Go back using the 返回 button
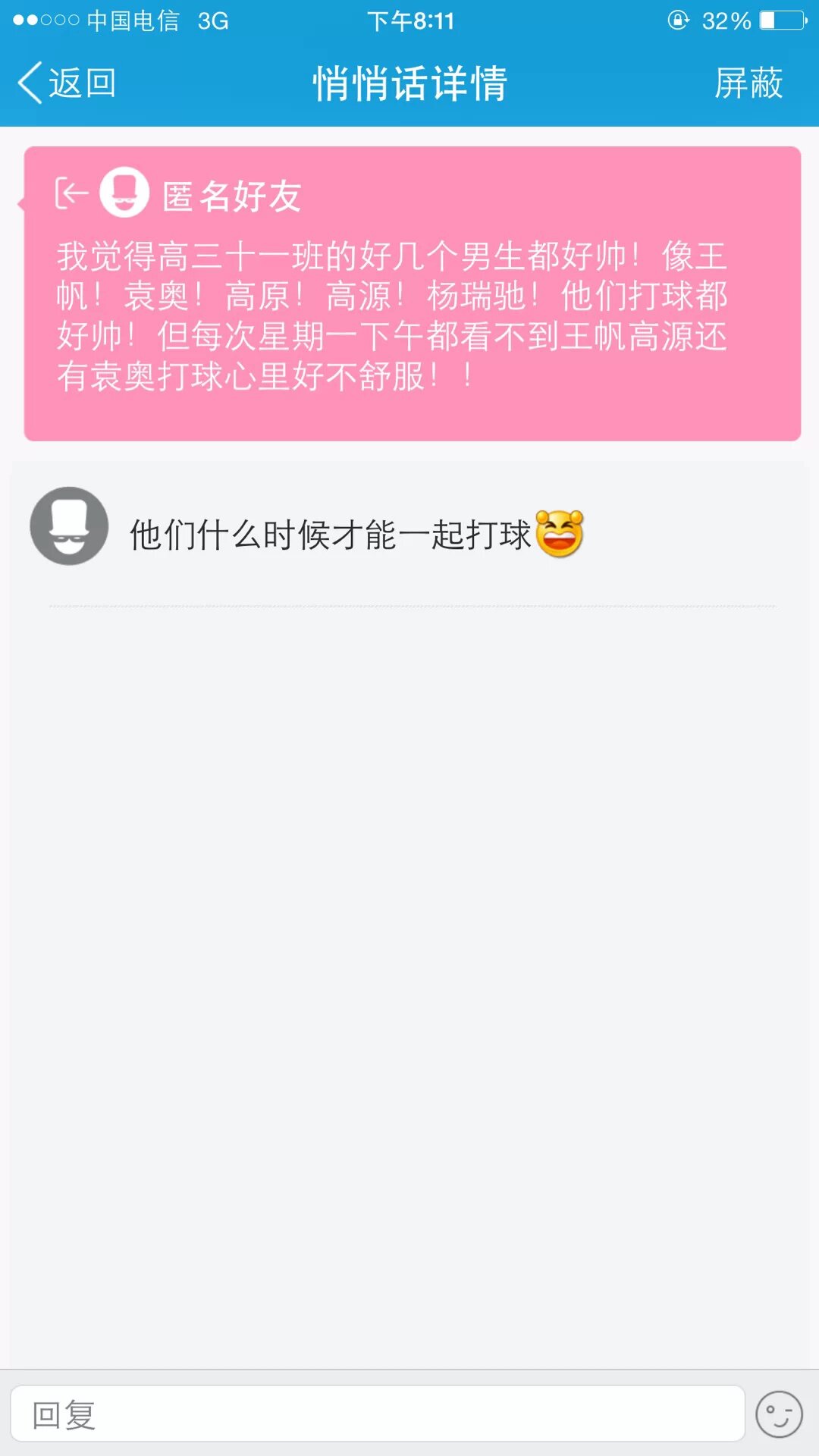 (67, 83)
